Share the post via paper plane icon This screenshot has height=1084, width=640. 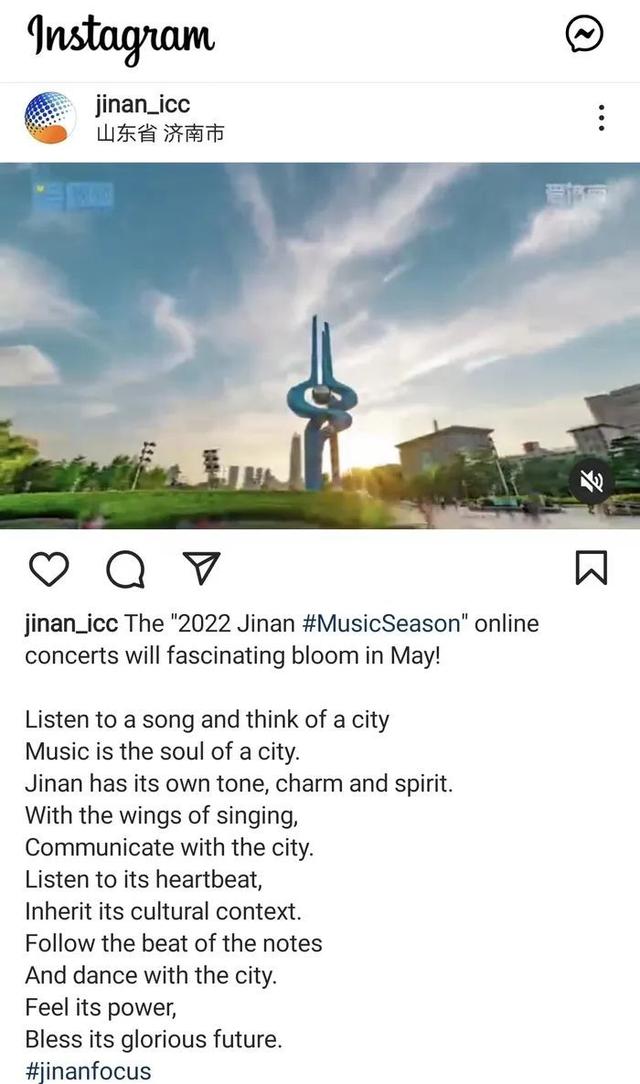coord(202,568)
